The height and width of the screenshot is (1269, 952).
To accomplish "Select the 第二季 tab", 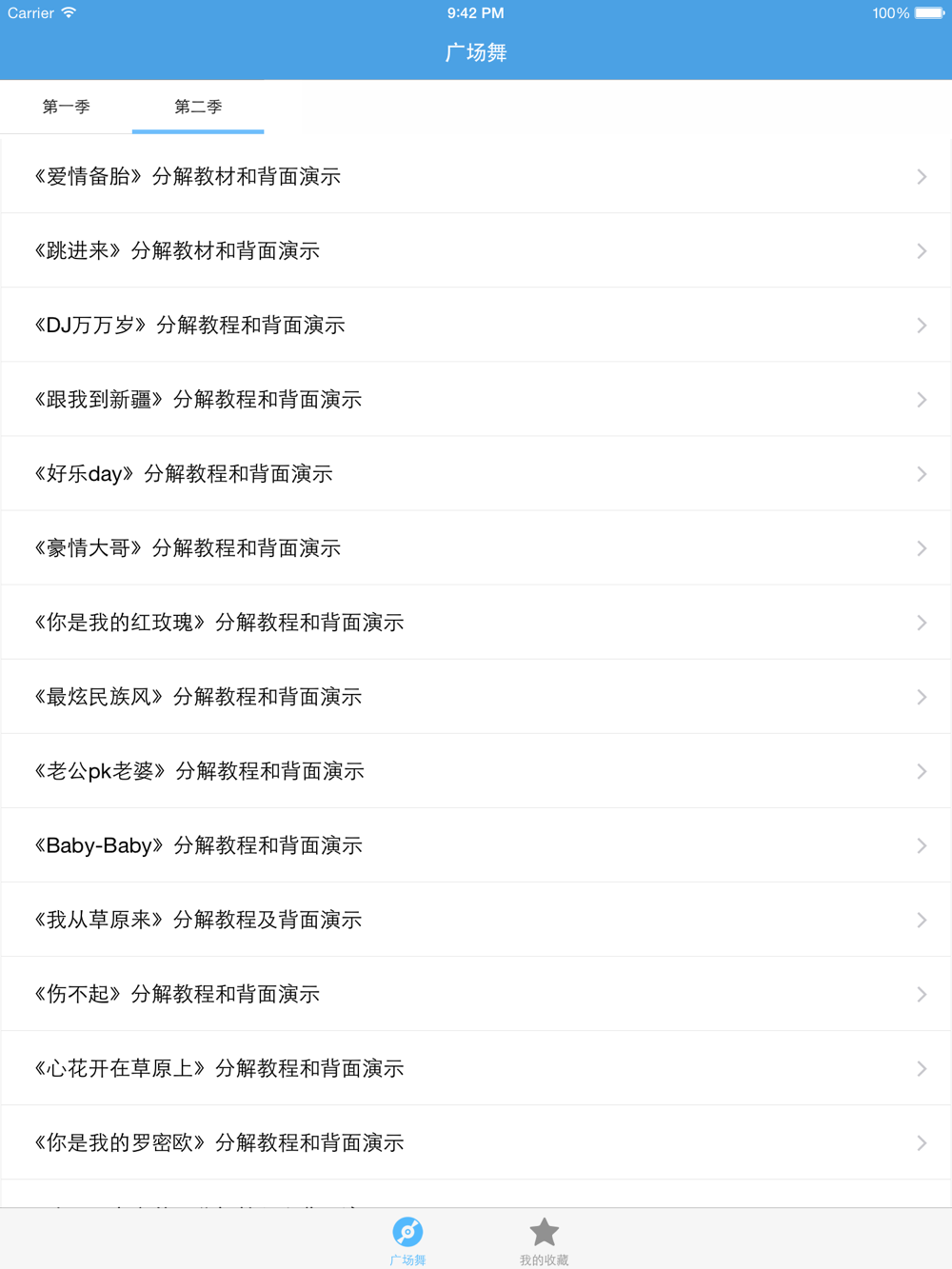I will tap(198, 107).
